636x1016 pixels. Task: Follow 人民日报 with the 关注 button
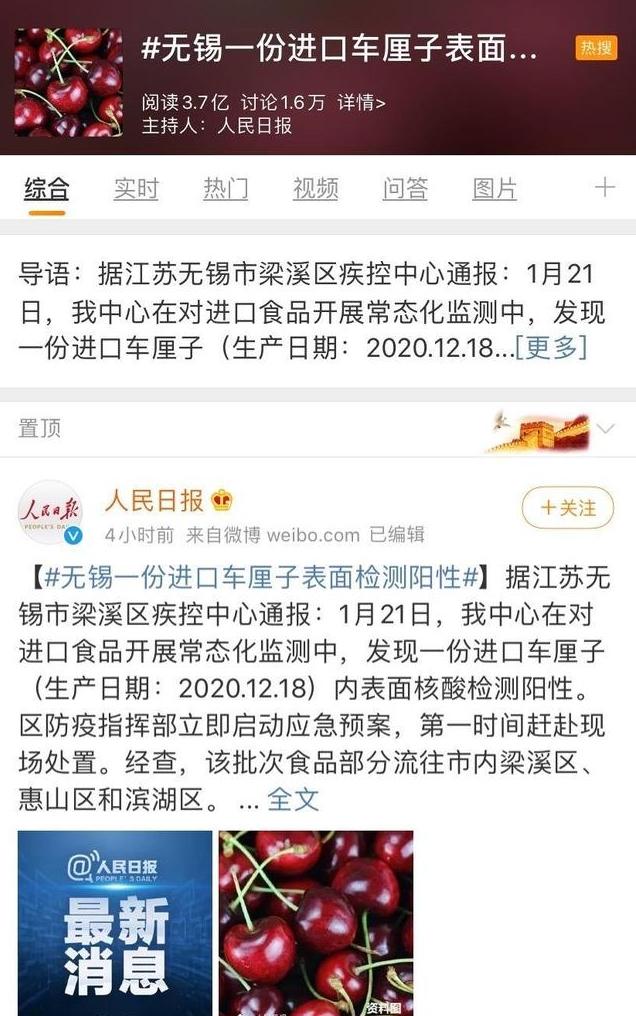(567, 508)
